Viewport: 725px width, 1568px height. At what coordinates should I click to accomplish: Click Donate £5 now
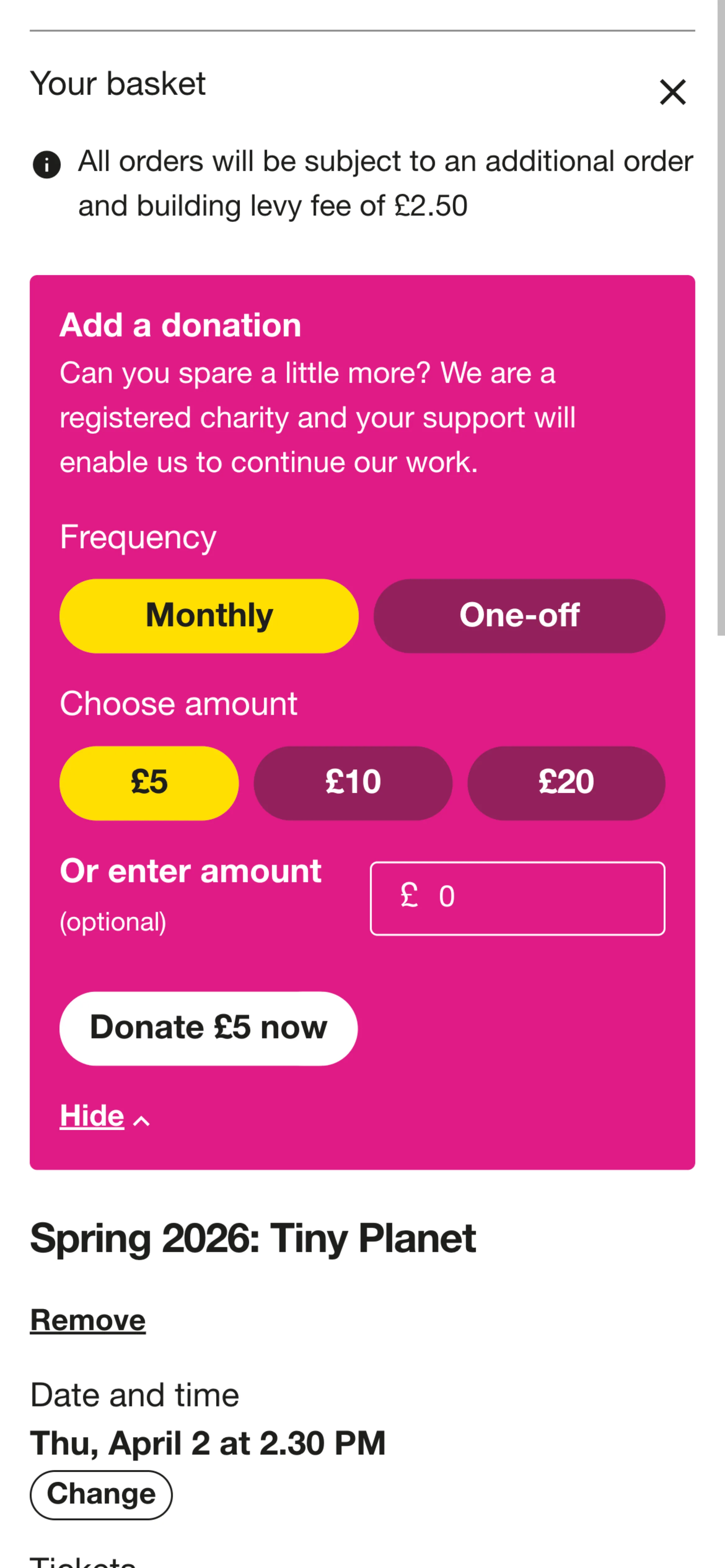pyautogui.click(x=208, y=1027)
